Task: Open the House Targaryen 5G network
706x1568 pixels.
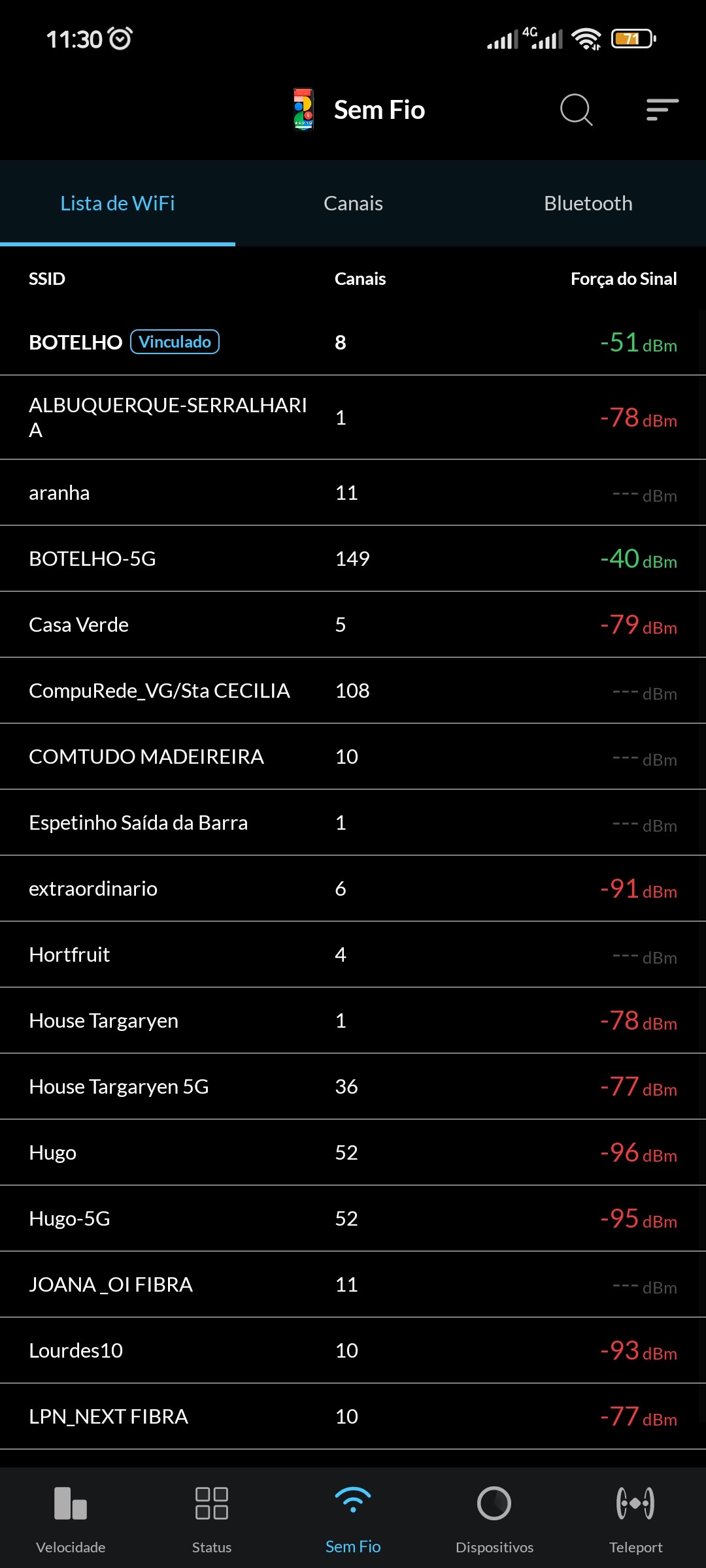Action: click(353, 1086)
